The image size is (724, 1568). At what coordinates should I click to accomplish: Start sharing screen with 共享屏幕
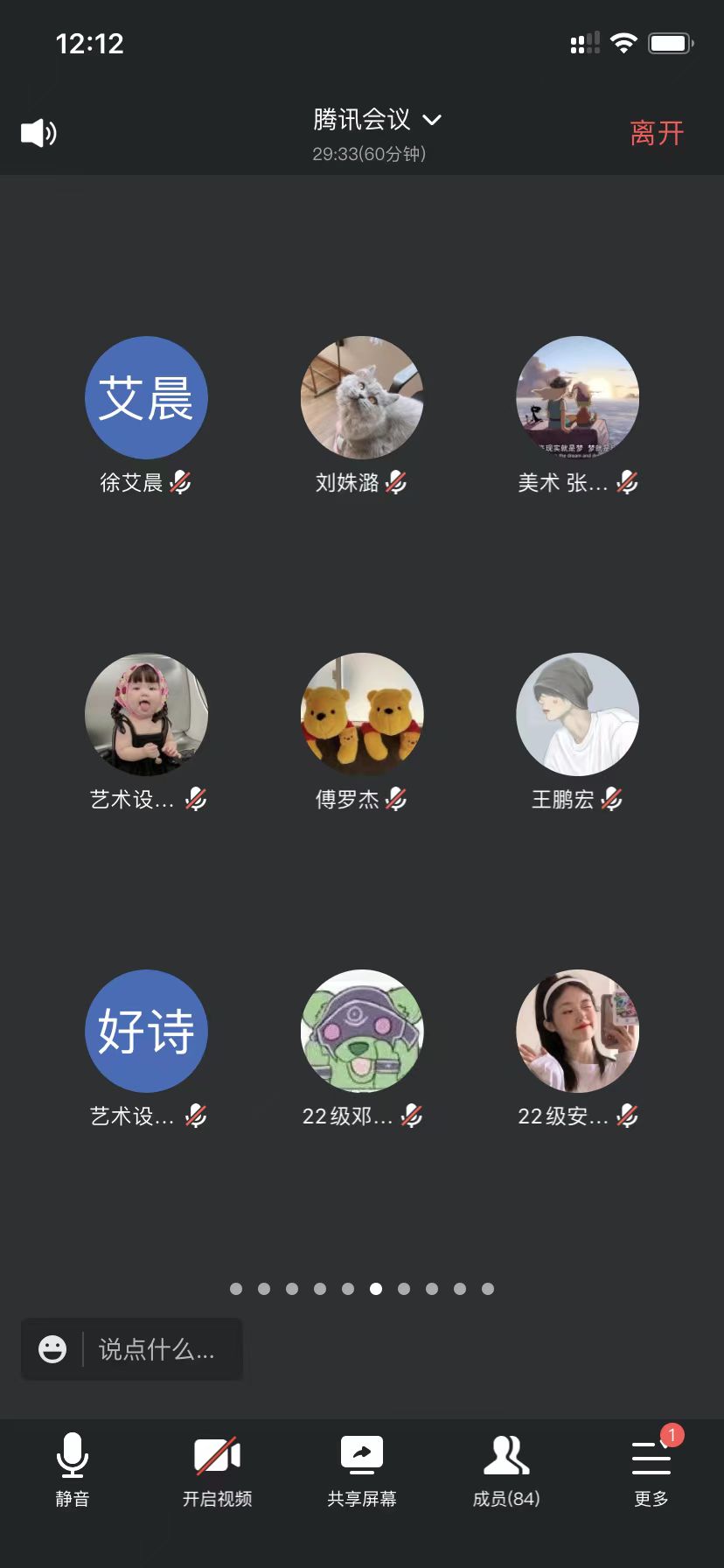362,1470
